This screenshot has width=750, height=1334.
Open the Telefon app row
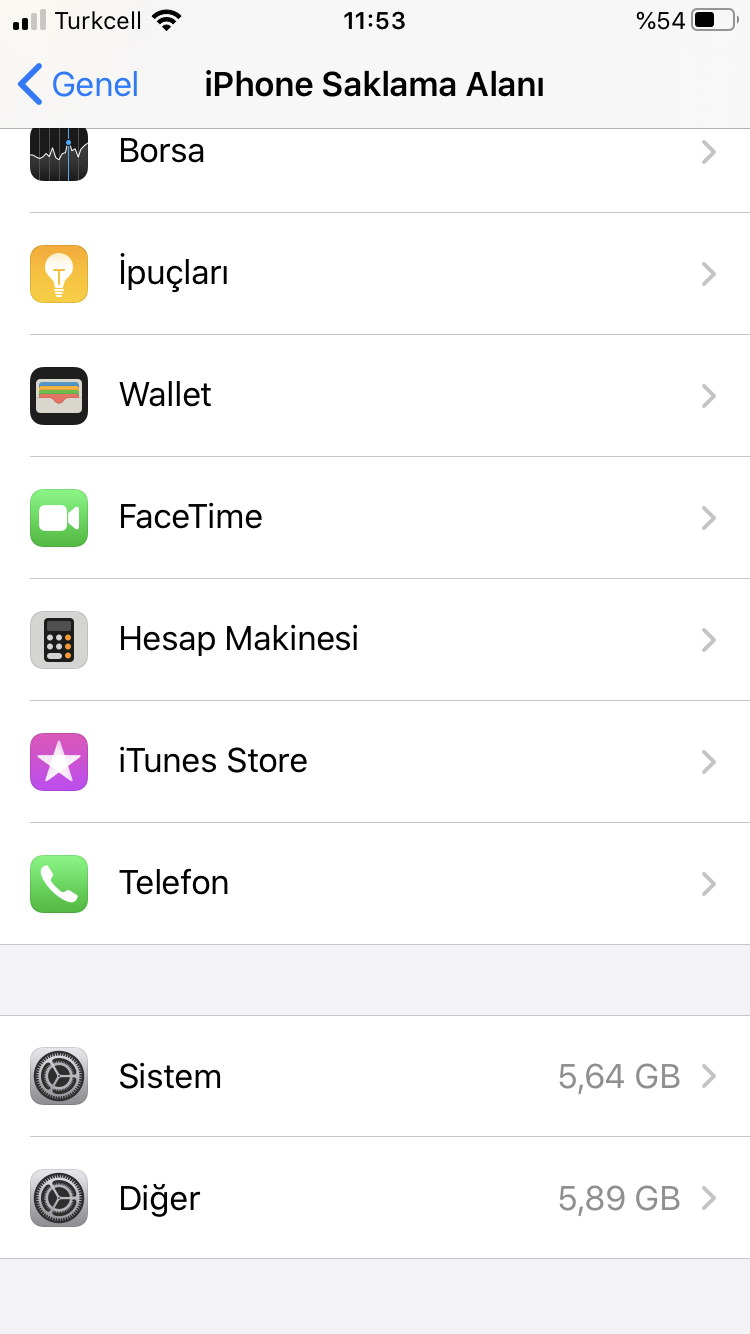[375, 884]
